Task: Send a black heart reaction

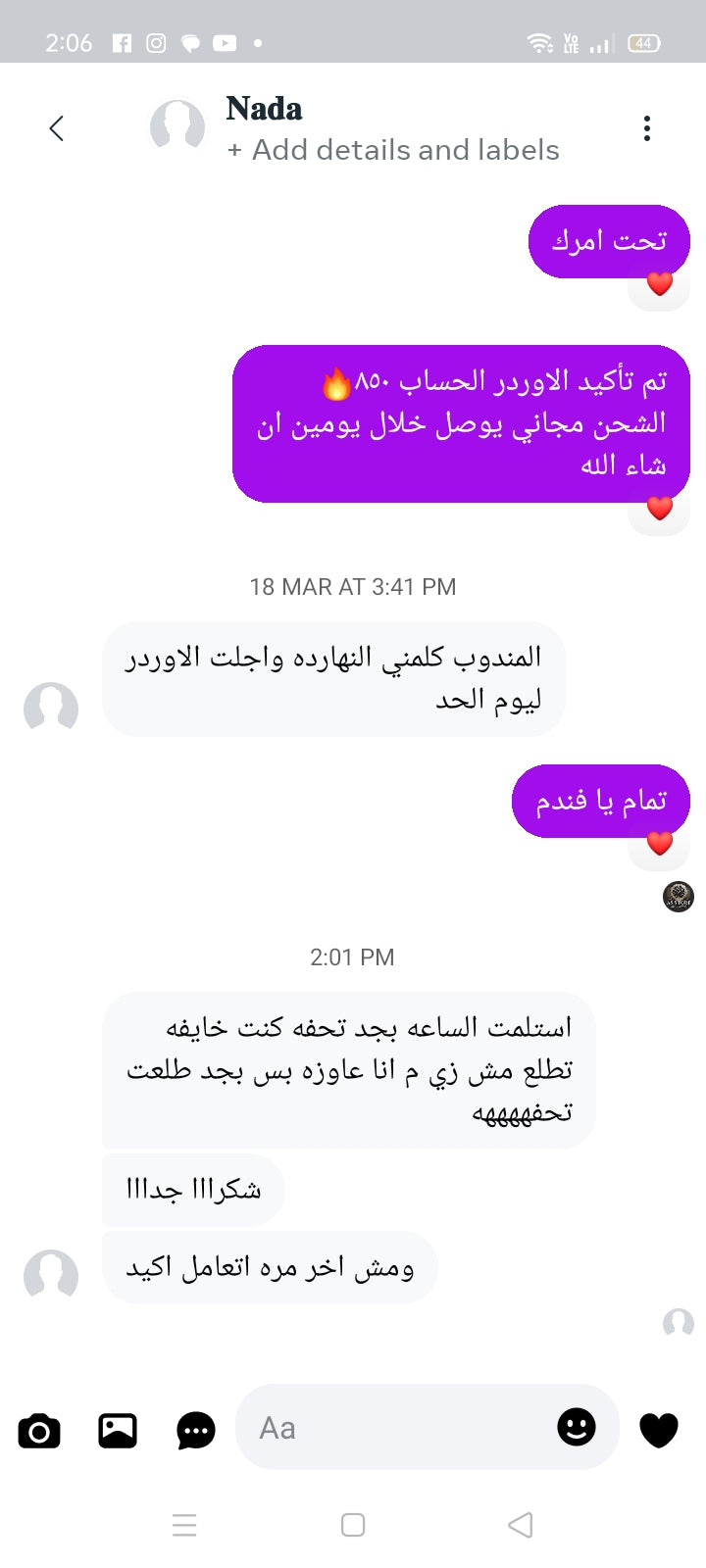Action: click(x=659, y=1430)
